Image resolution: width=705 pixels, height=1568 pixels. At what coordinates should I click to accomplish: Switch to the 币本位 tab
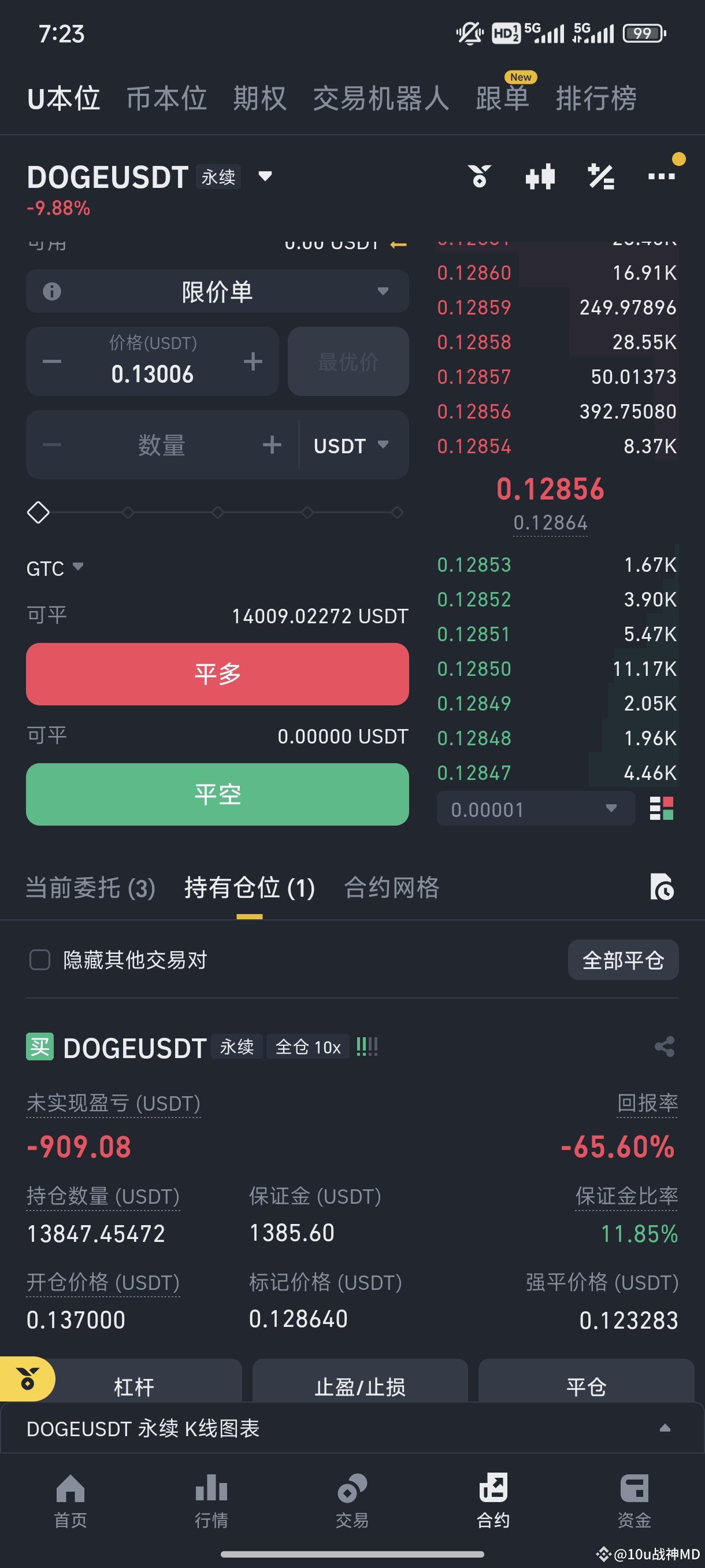tap(165, 99)
